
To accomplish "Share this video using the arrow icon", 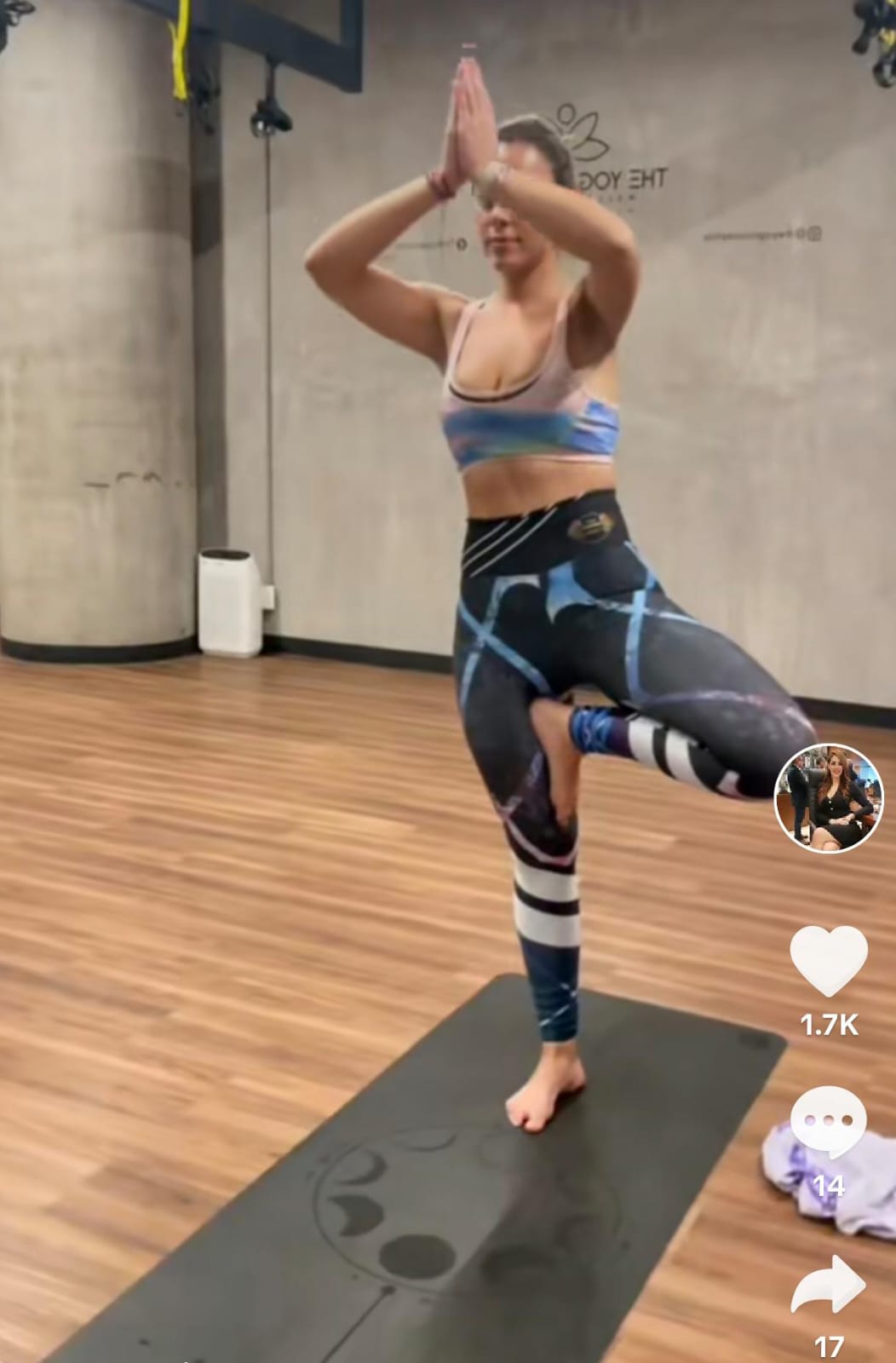I will point(828,1284).
